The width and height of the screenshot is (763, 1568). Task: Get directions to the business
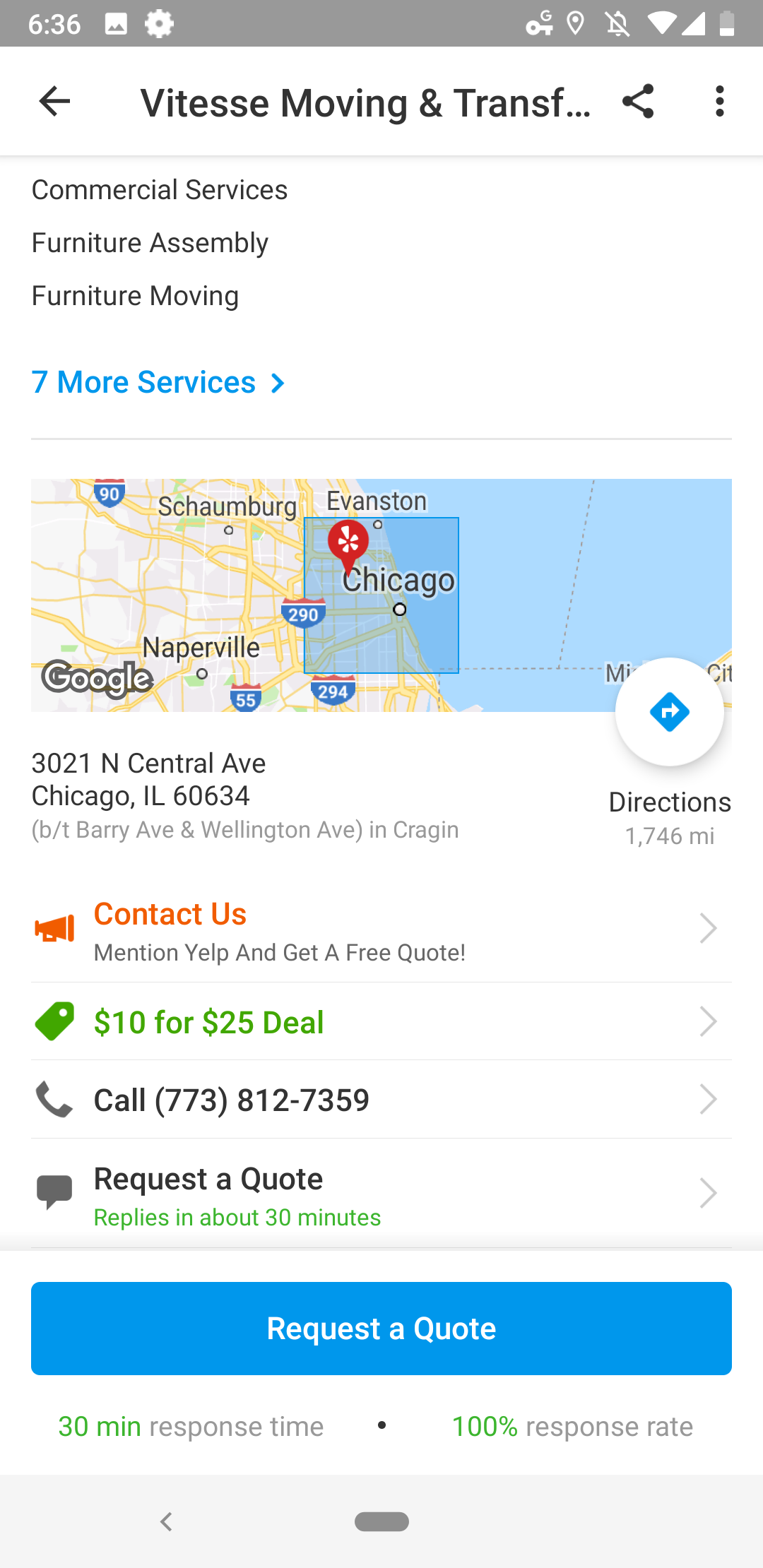(x=670, y=712)
